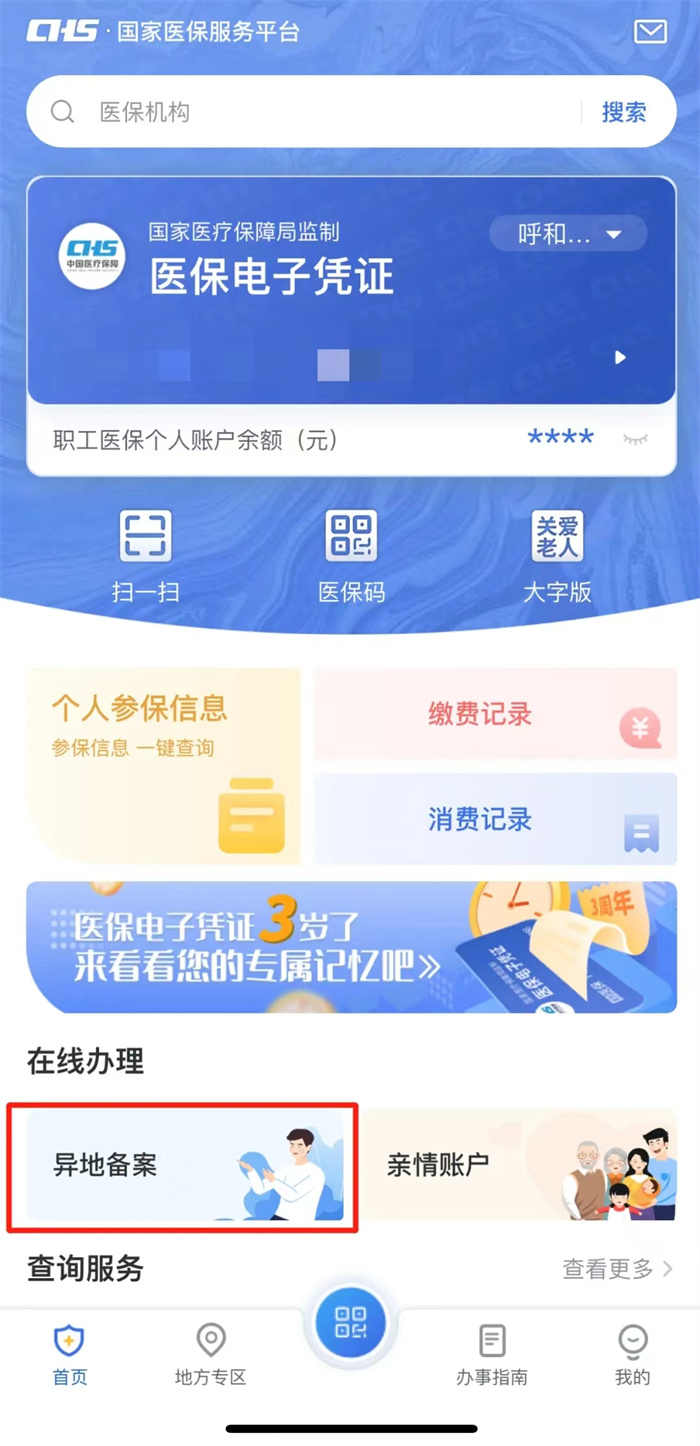Open 异地备案 service
The height and width of the screenshot is (1446, 700).
tap(184, 1165)
